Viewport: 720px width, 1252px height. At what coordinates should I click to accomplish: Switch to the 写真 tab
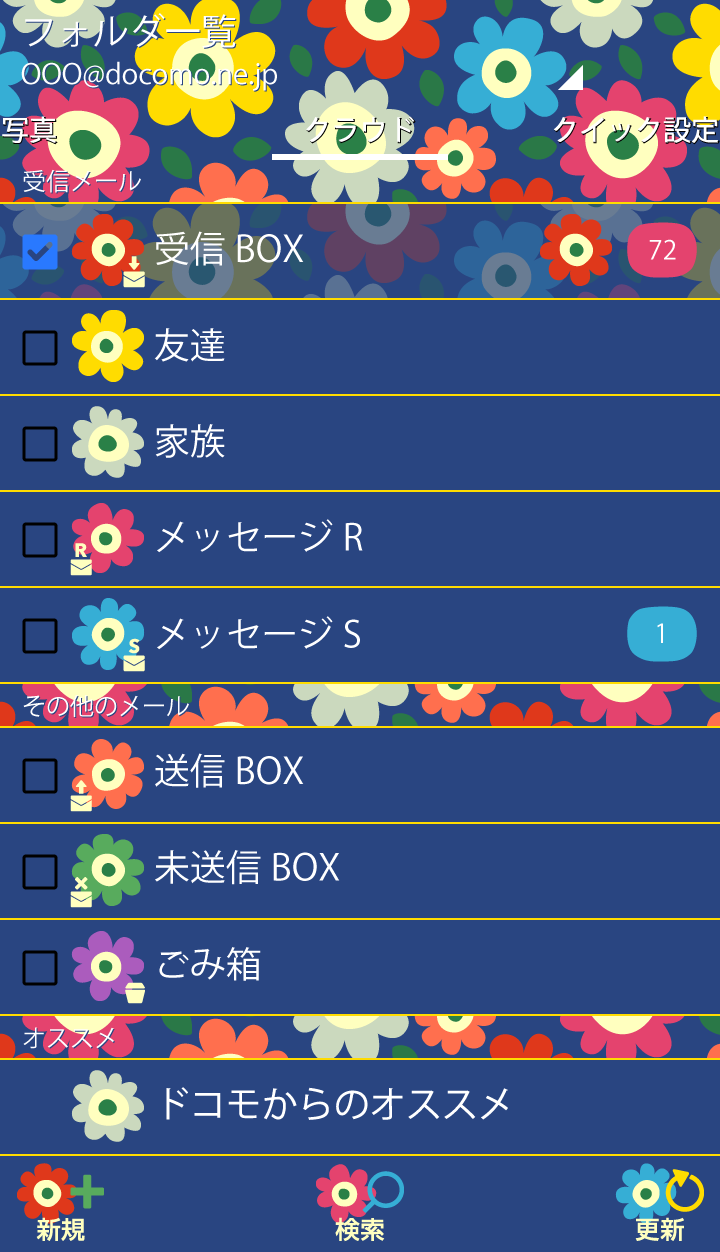coord(30,131)
